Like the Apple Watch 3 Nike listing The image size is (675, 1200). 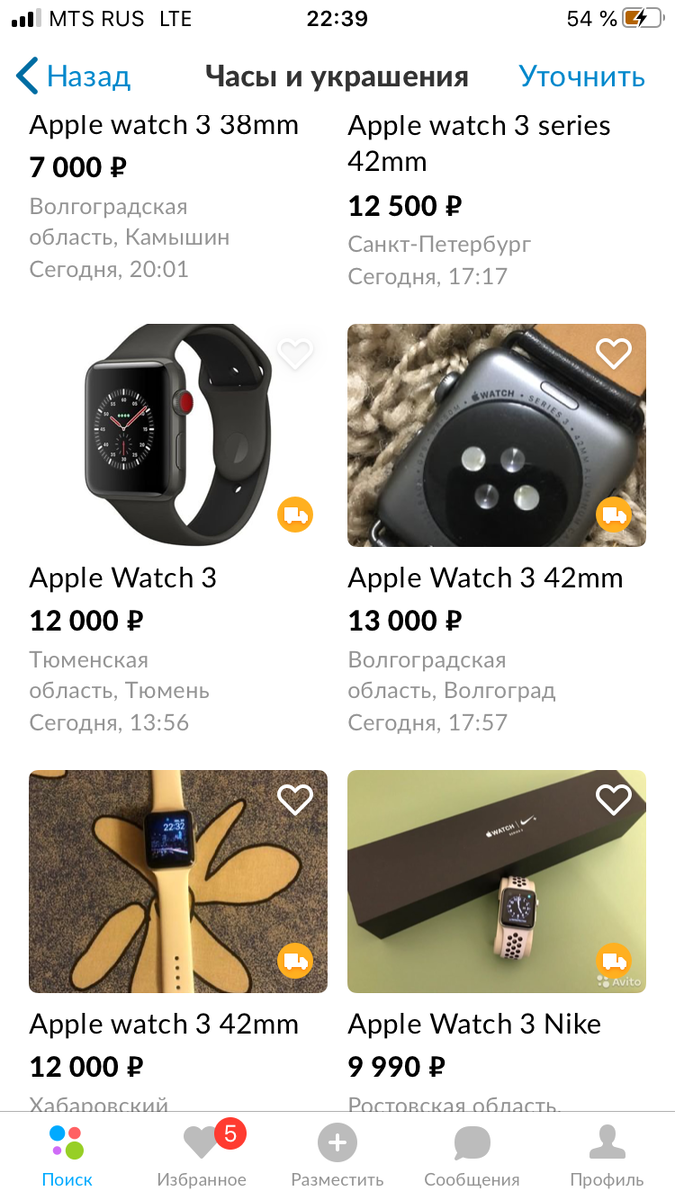[x=613, y=799]
